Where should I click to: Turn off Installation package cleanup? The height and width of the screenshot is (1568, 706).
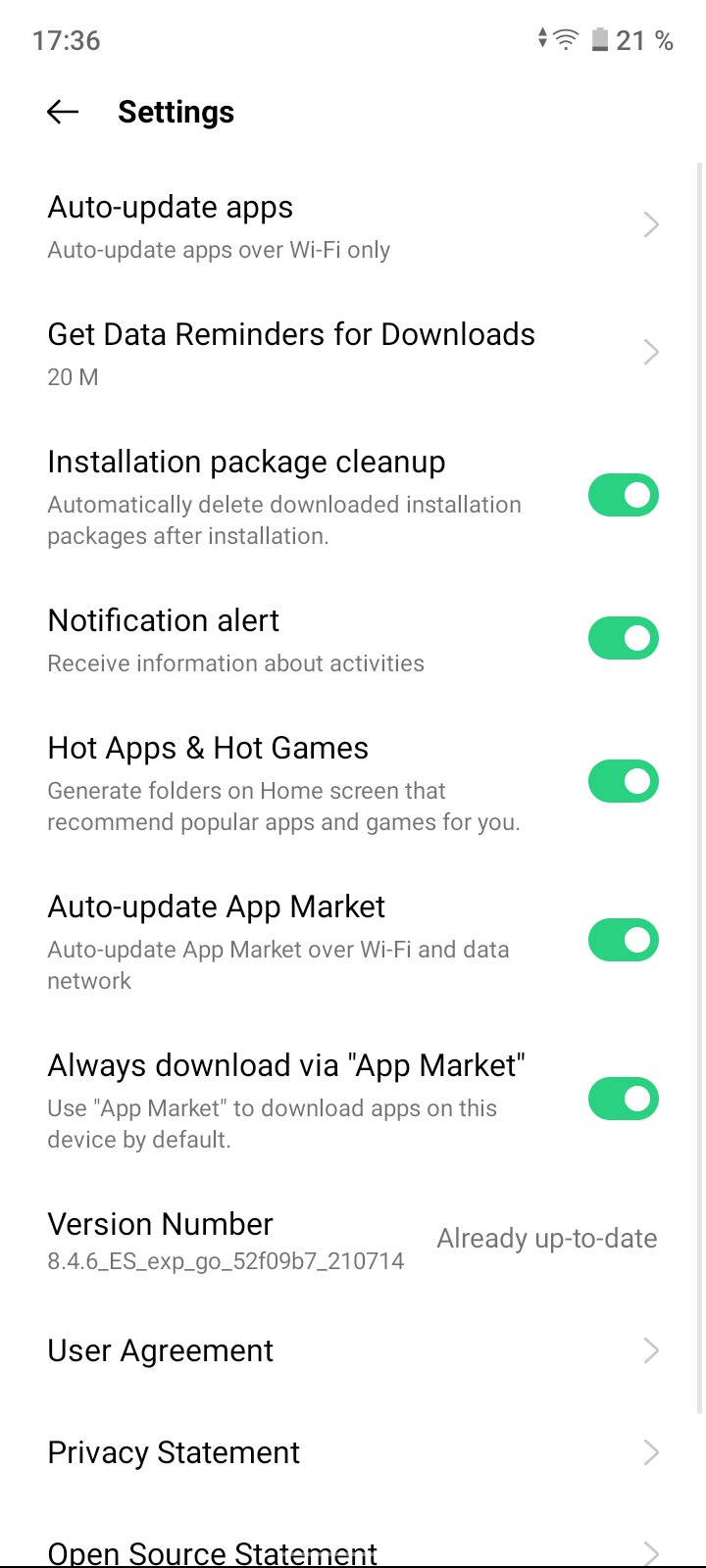click(624, 496)
